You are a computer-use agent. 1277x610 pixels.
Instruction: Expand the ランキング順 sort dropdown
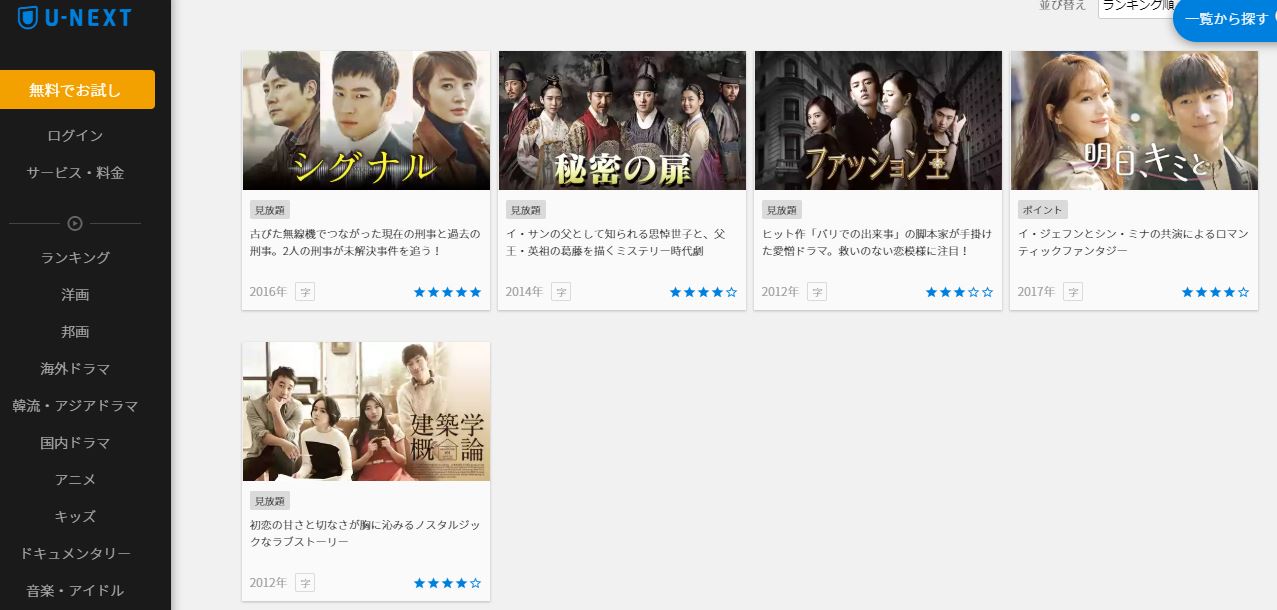(1136, 6)
